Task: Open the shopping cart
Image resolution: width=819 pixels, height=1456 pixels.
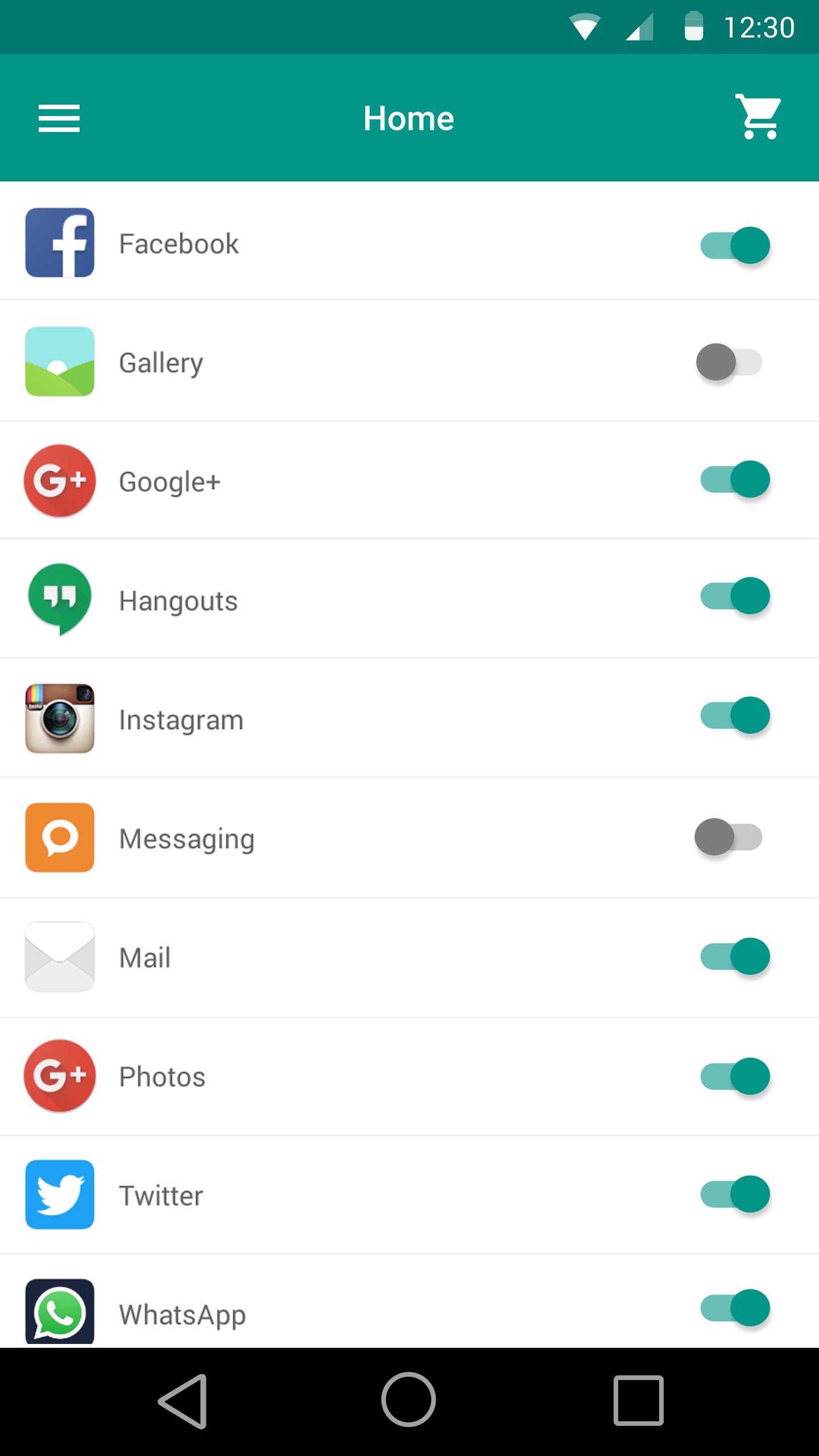Action: tap(759, 117)
